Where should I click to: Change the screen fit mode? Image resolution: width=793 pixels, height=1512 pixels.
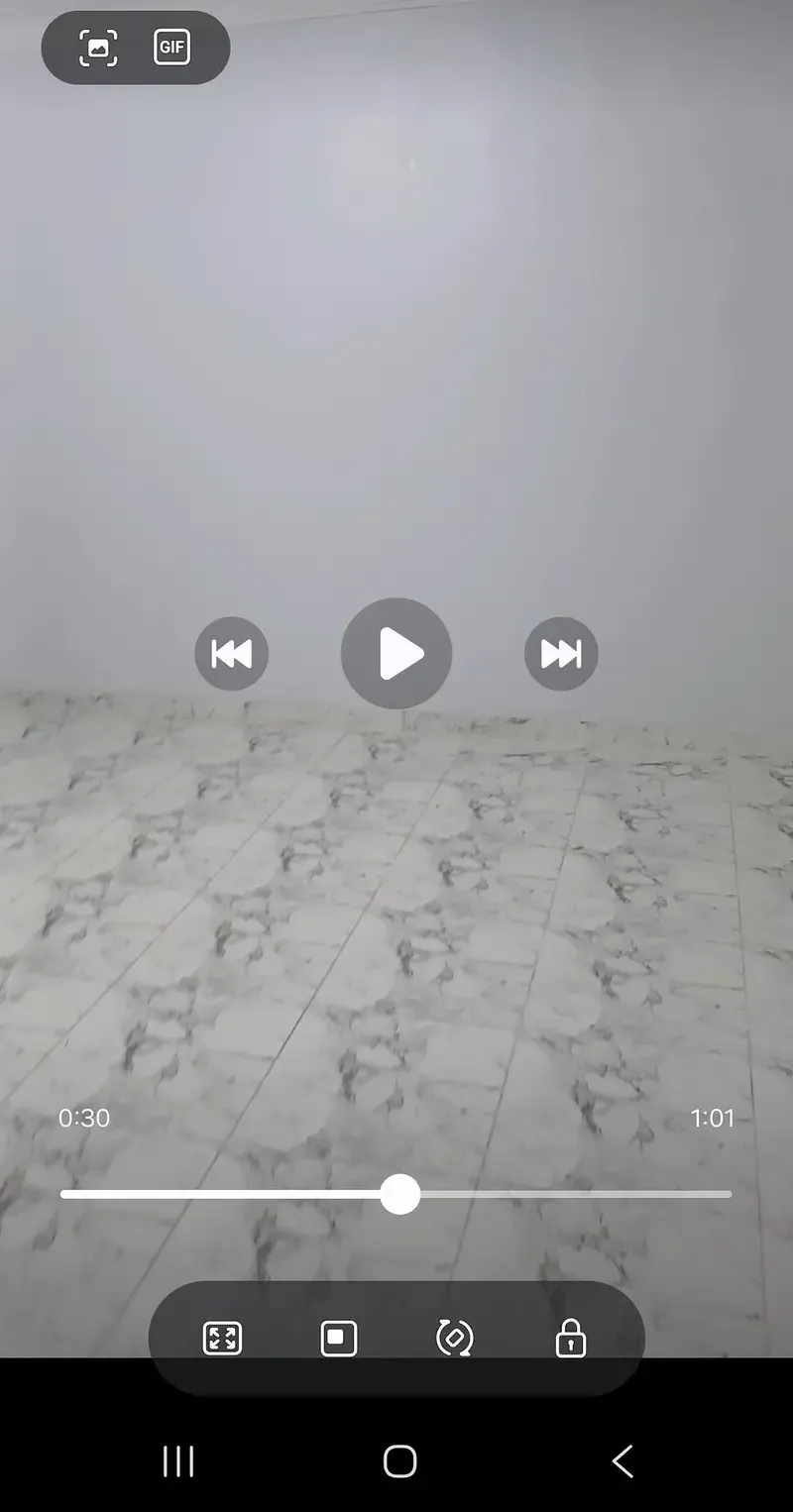pos(222,1339)
